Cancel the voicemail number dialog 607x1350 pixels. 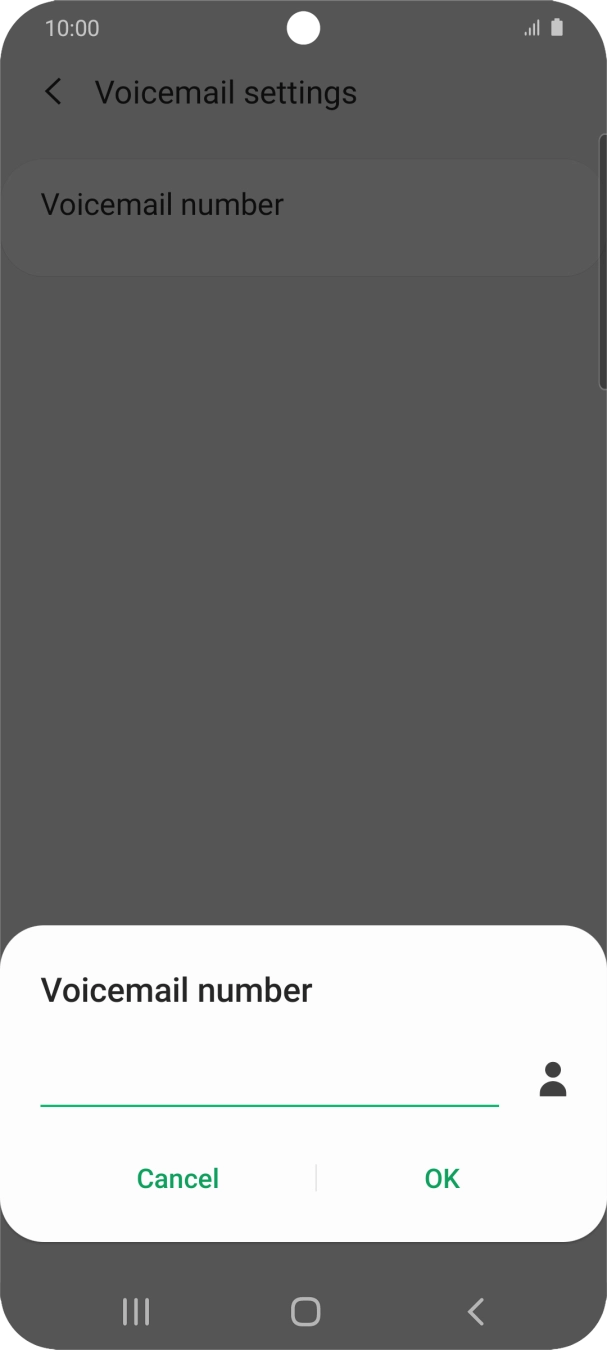(x=178, y=1178)
